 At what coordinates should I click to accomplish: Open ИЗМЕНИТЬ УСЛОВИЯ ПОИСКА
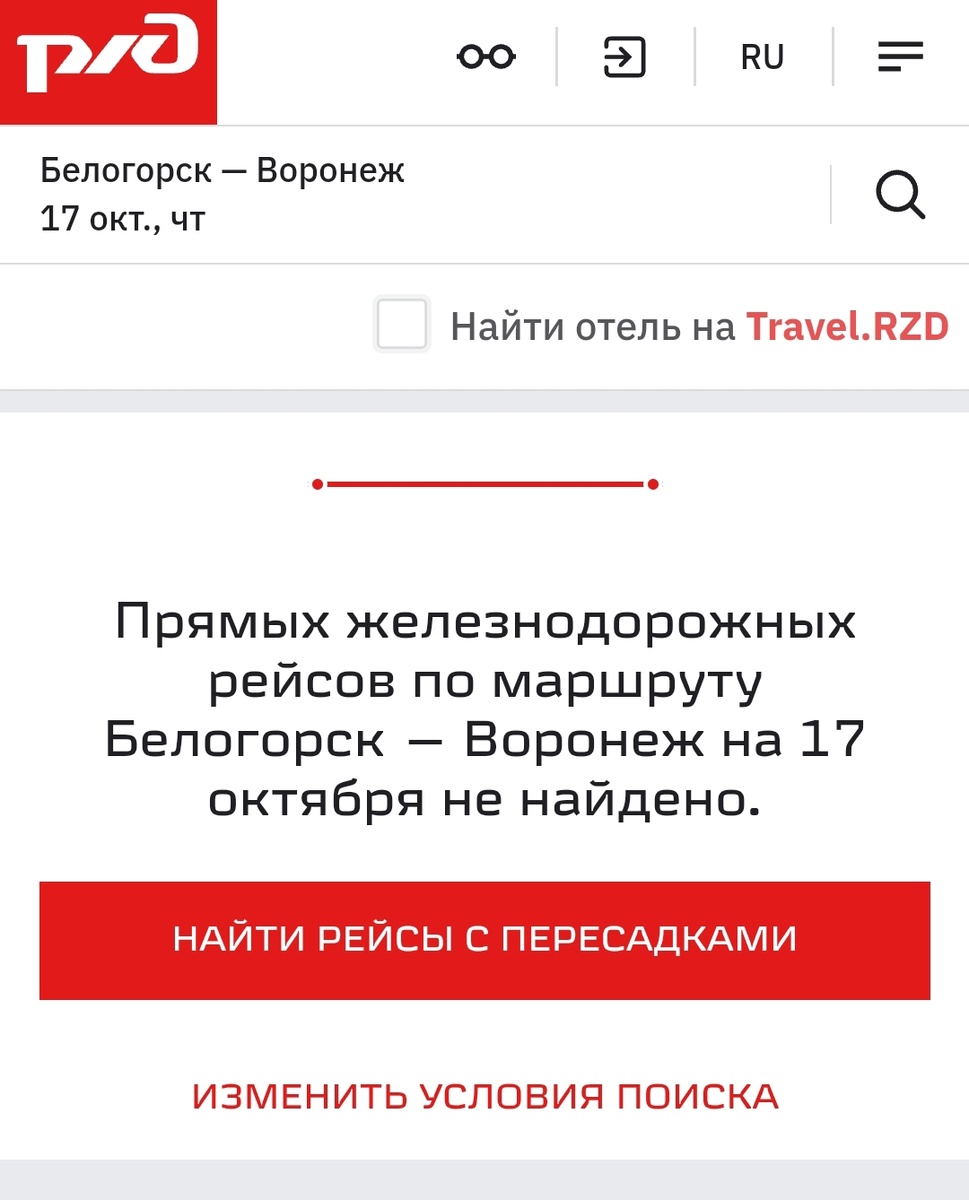(484, 1095)
